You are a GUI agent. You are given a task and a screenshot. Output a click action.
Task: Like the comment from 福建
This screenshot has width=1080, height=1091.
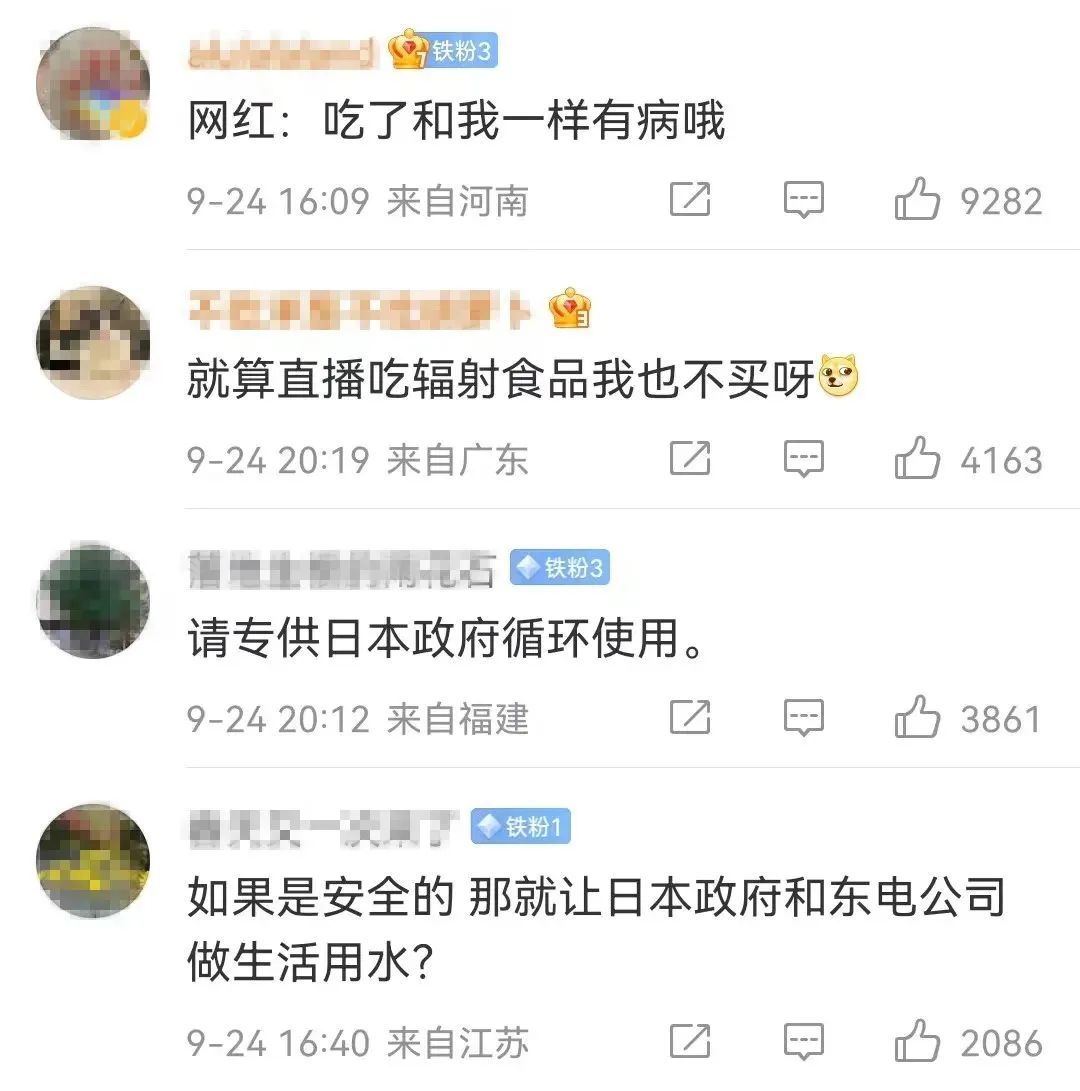(917, 718)
